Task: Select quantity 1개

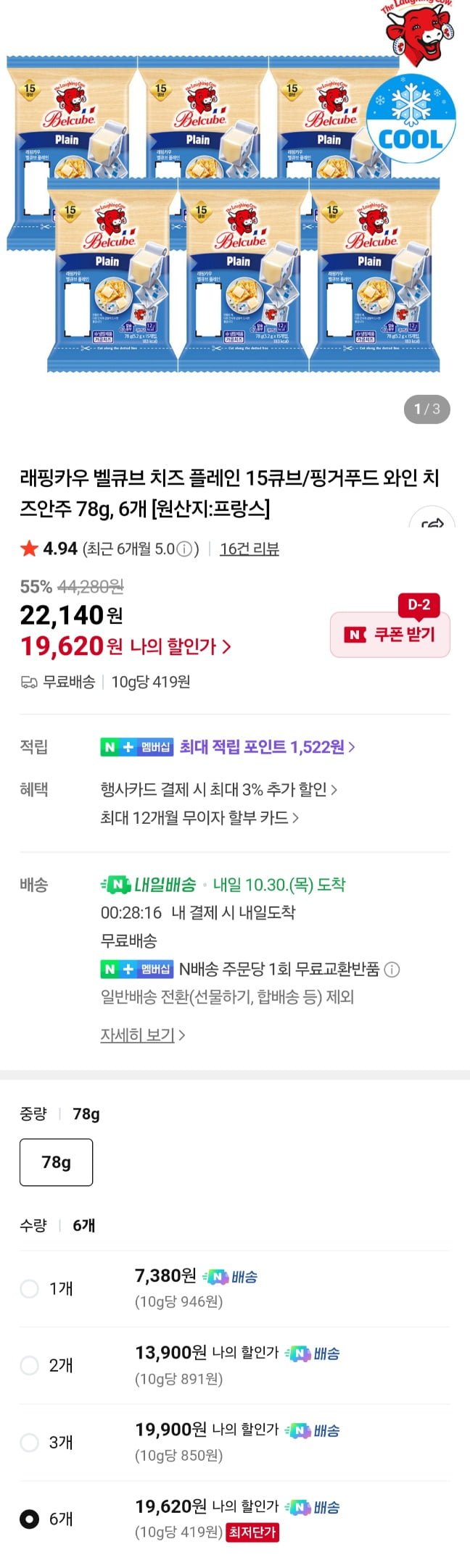Action: pos(29,1288)
